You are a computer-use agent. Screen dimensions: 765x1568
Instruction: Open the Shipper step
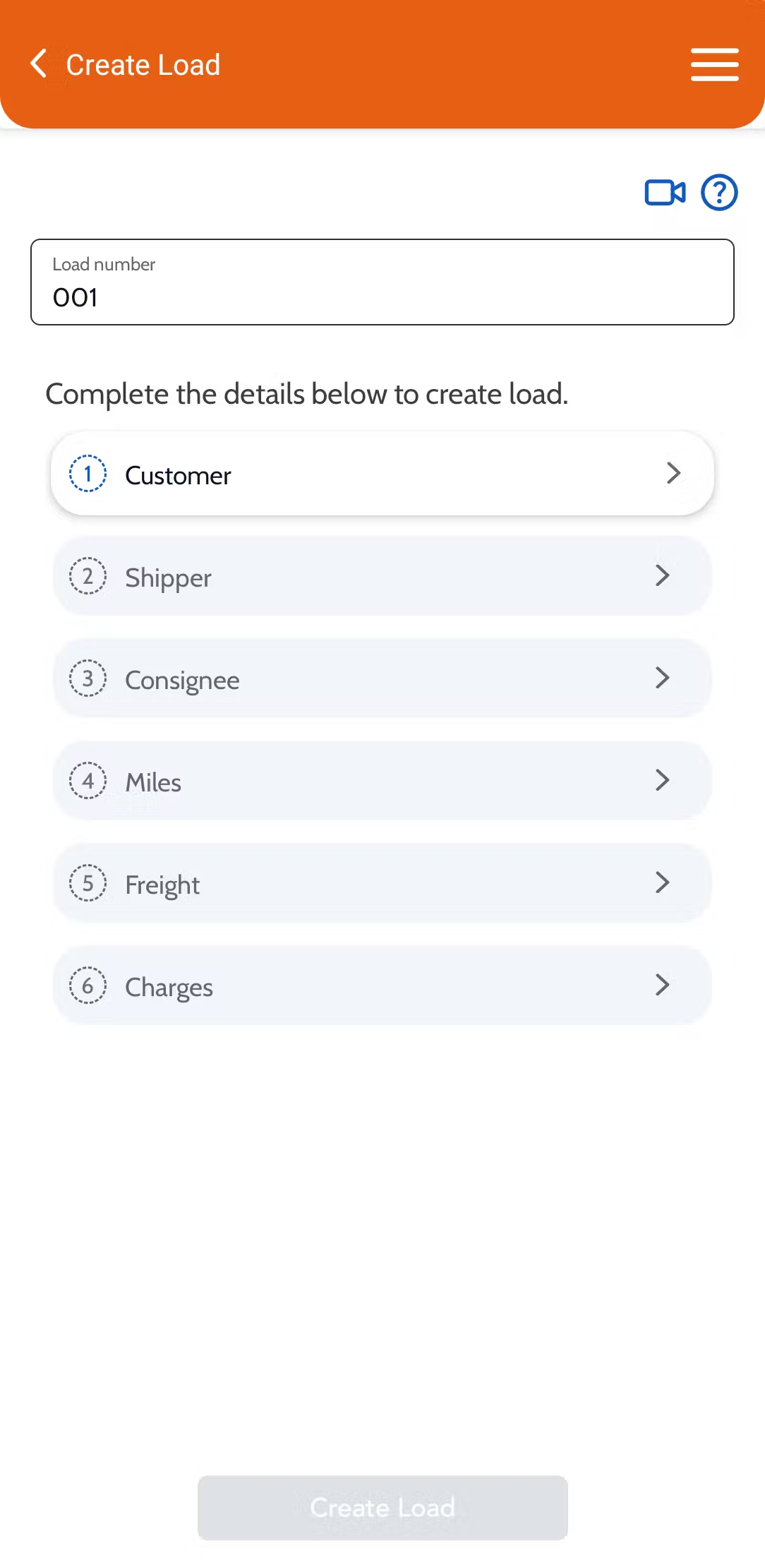coord(382,576)
